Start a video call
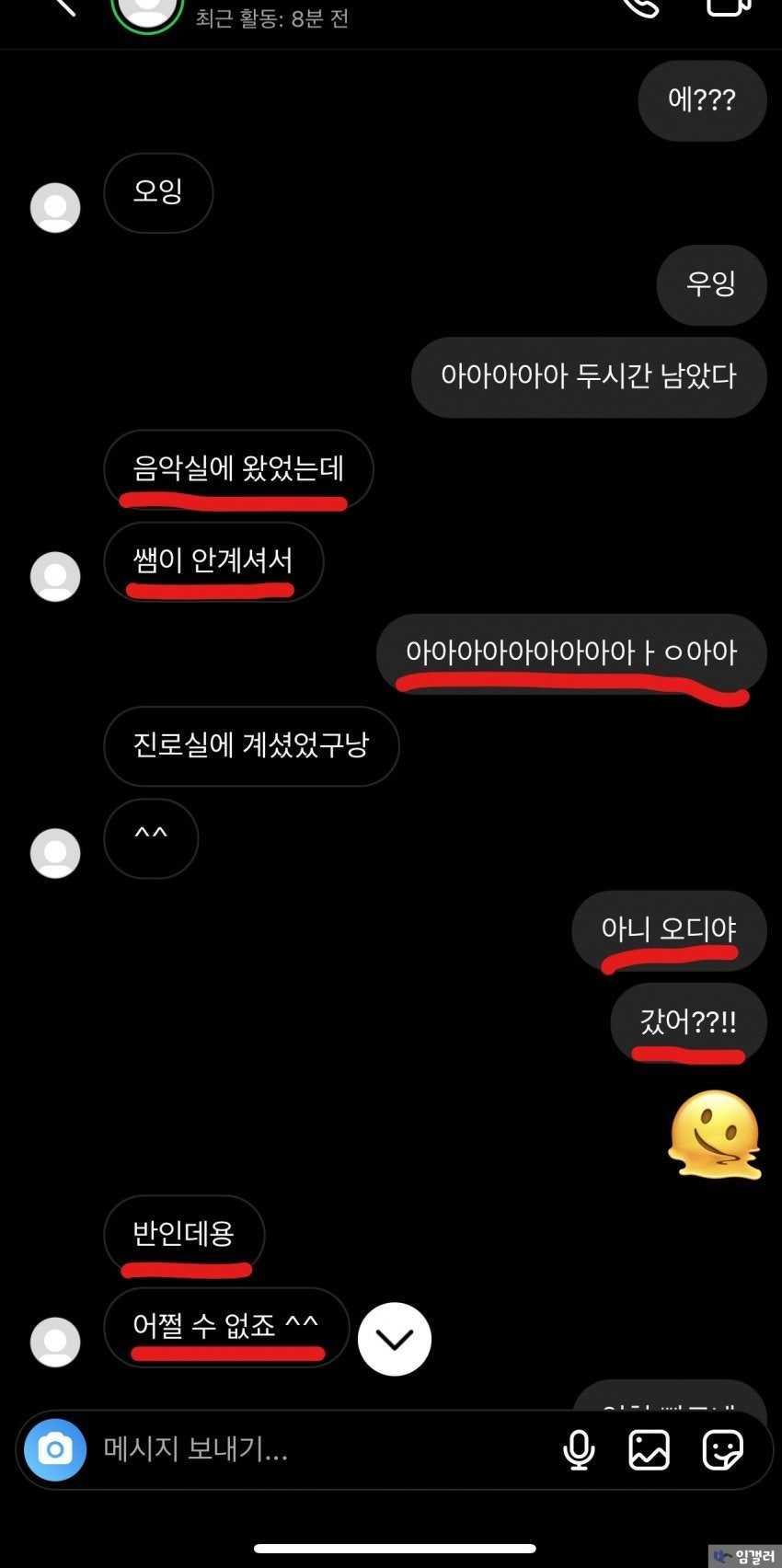782x1568 pixels. pyautogui.click(x=727, y=7)
